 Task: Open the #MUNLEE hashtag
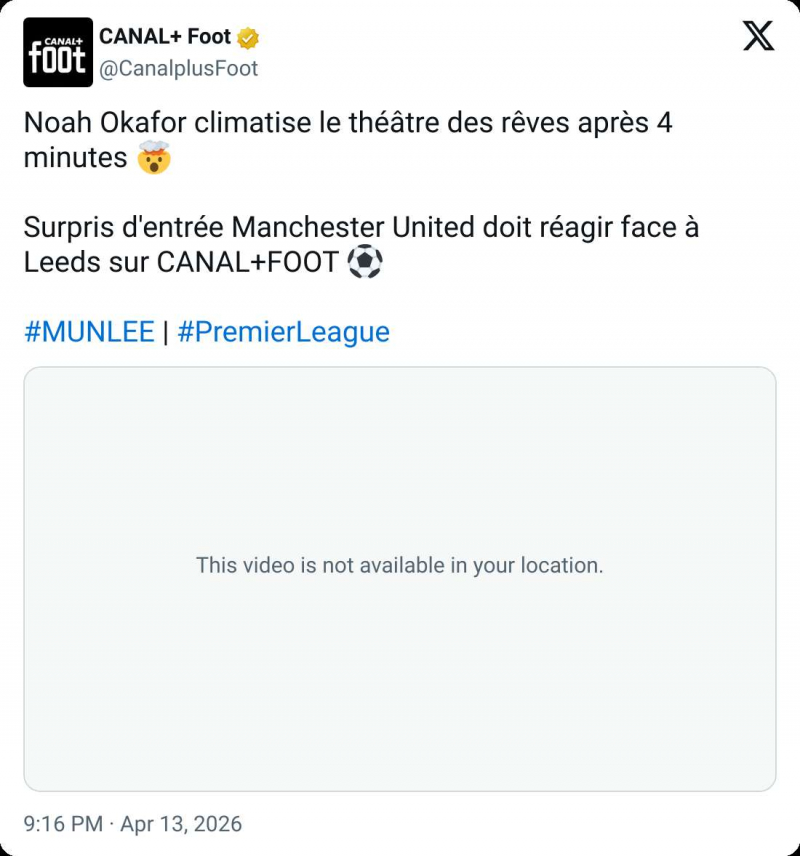(89, 332)
